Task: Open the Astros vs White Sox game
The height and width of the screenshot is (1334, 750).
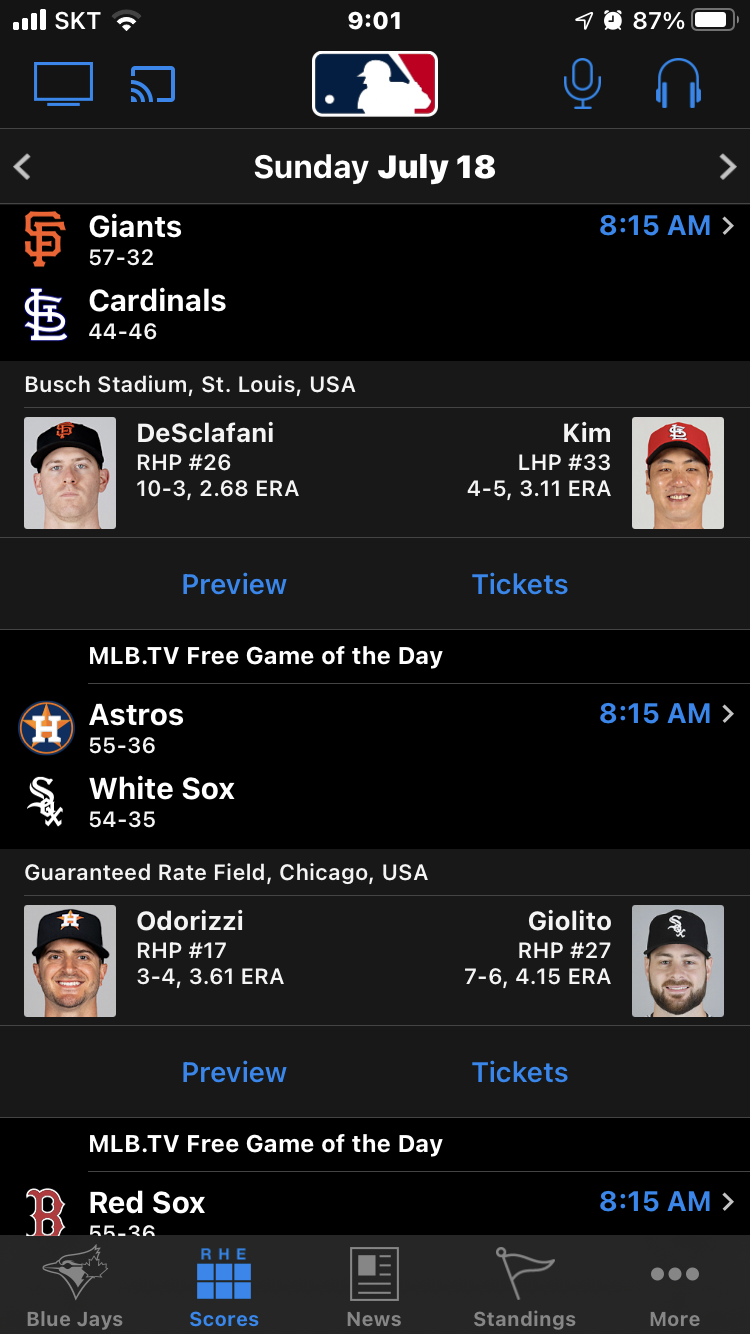Action: [375, 767]
